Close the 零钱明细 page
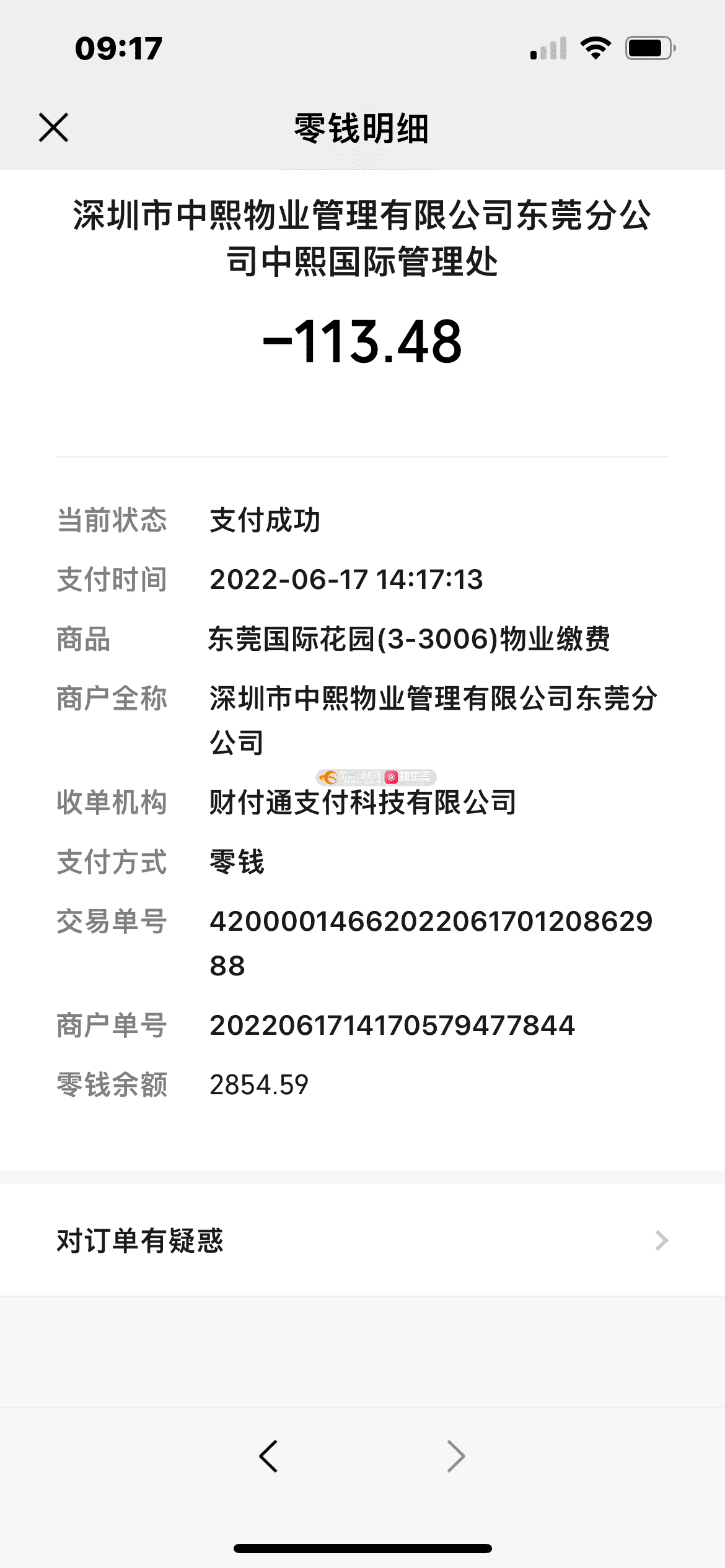 click(53, 128)
